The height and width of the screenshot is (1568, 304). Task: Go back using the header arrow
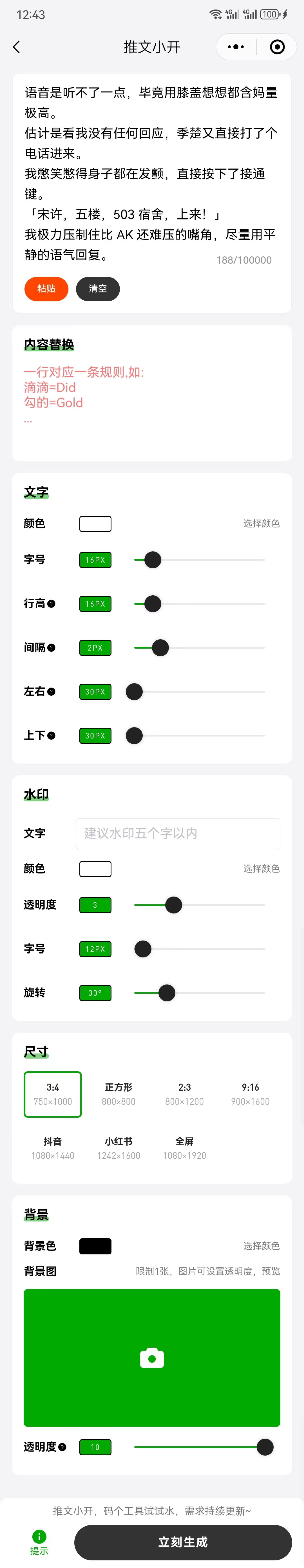click(16, 47)
